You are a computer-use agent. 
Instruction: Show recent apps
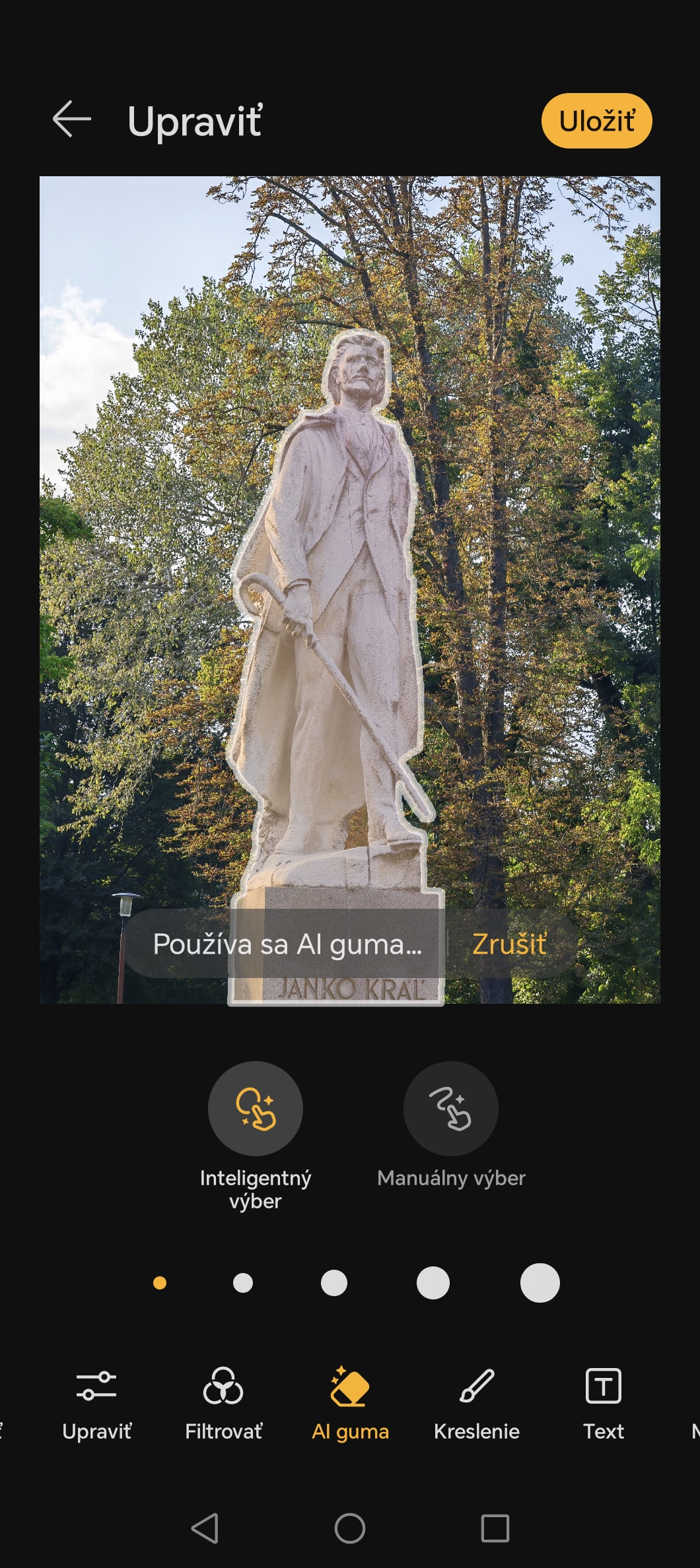click(495, 1528)
